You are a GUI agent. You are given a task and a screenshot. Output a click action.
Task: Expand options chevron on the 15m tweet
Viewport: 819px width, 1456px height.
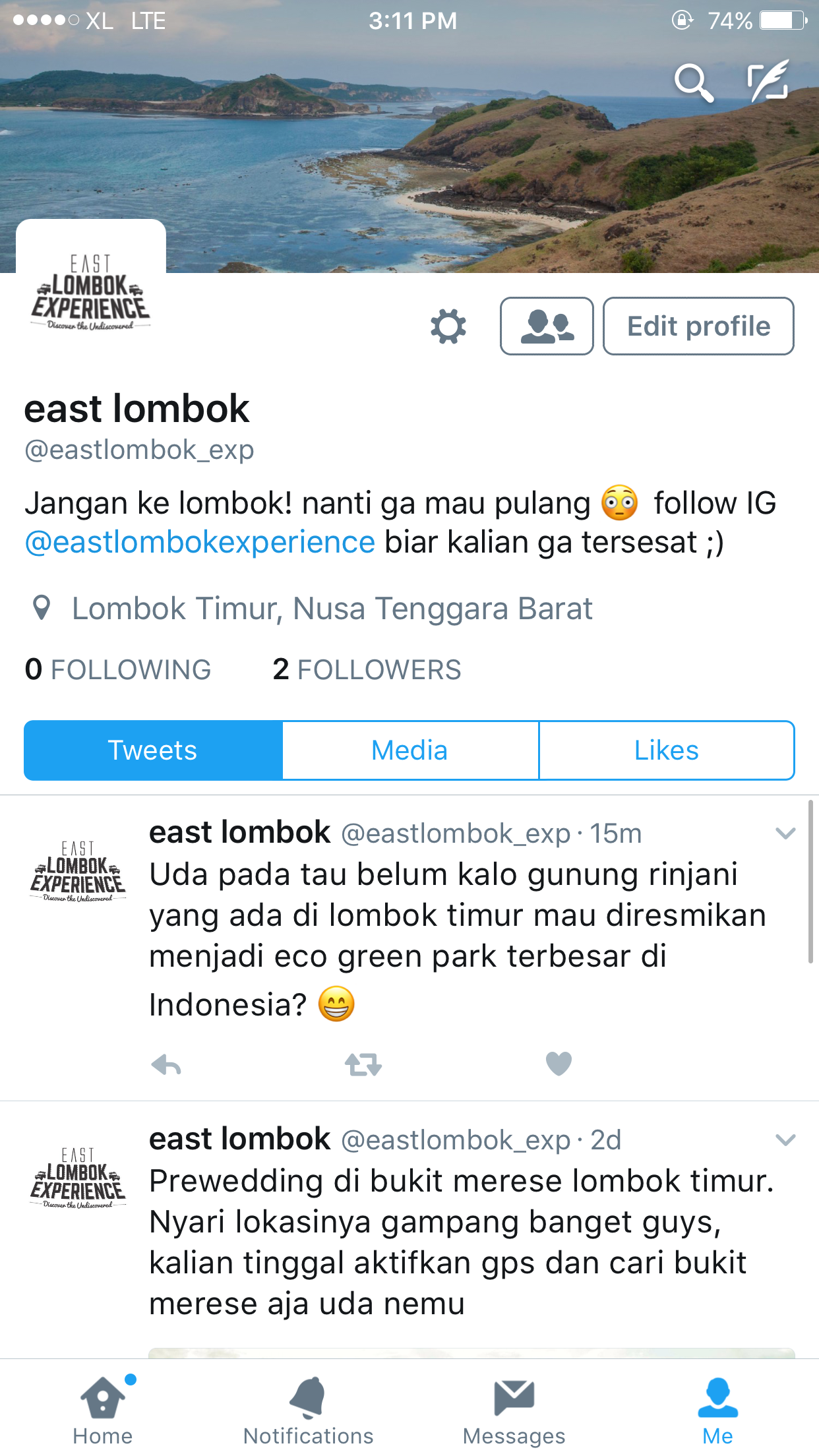(x=785, y=834)
